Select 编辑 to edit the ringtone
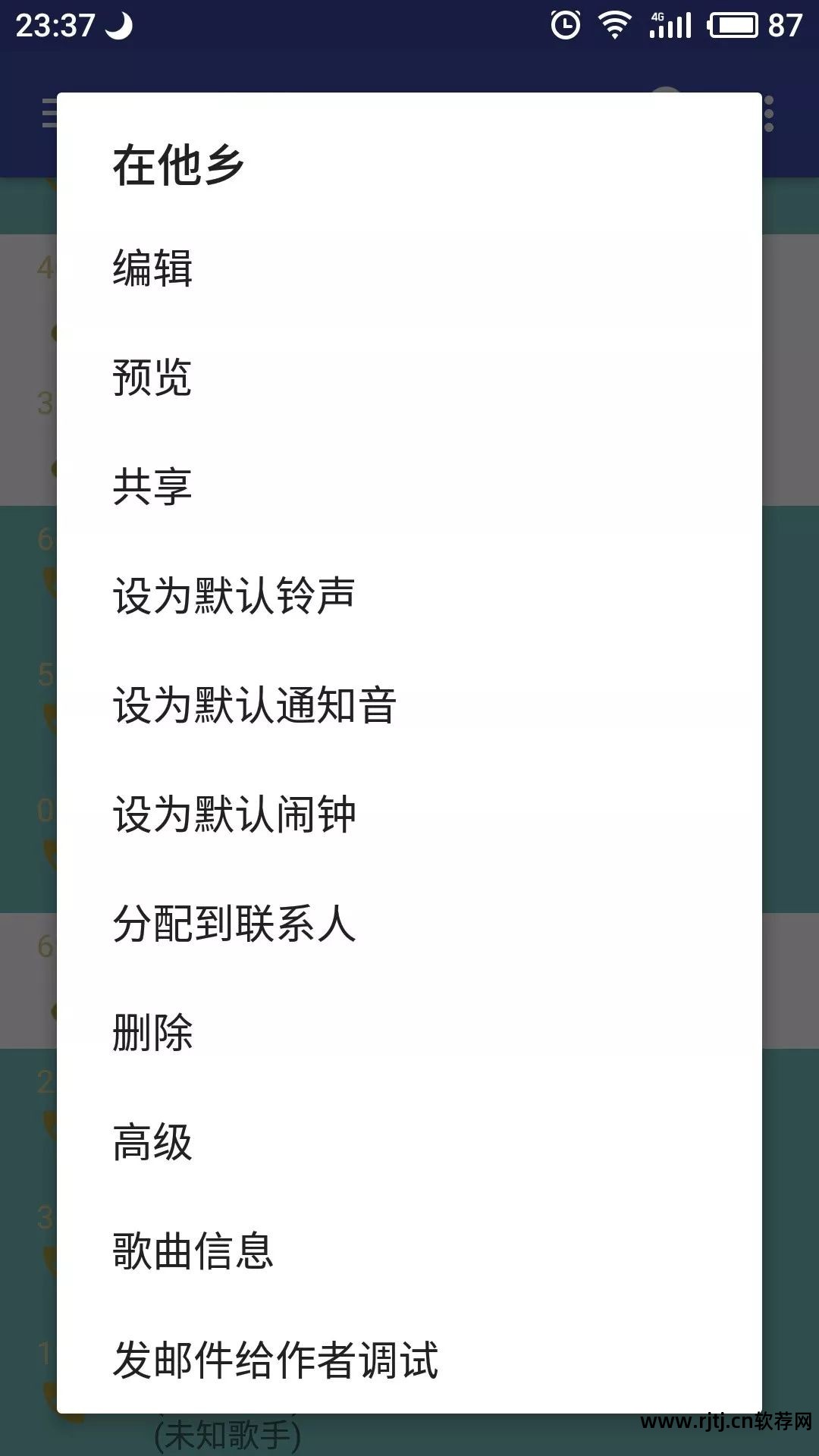The height and width of the screenshot is (1456, 819). tap(155, 269)
